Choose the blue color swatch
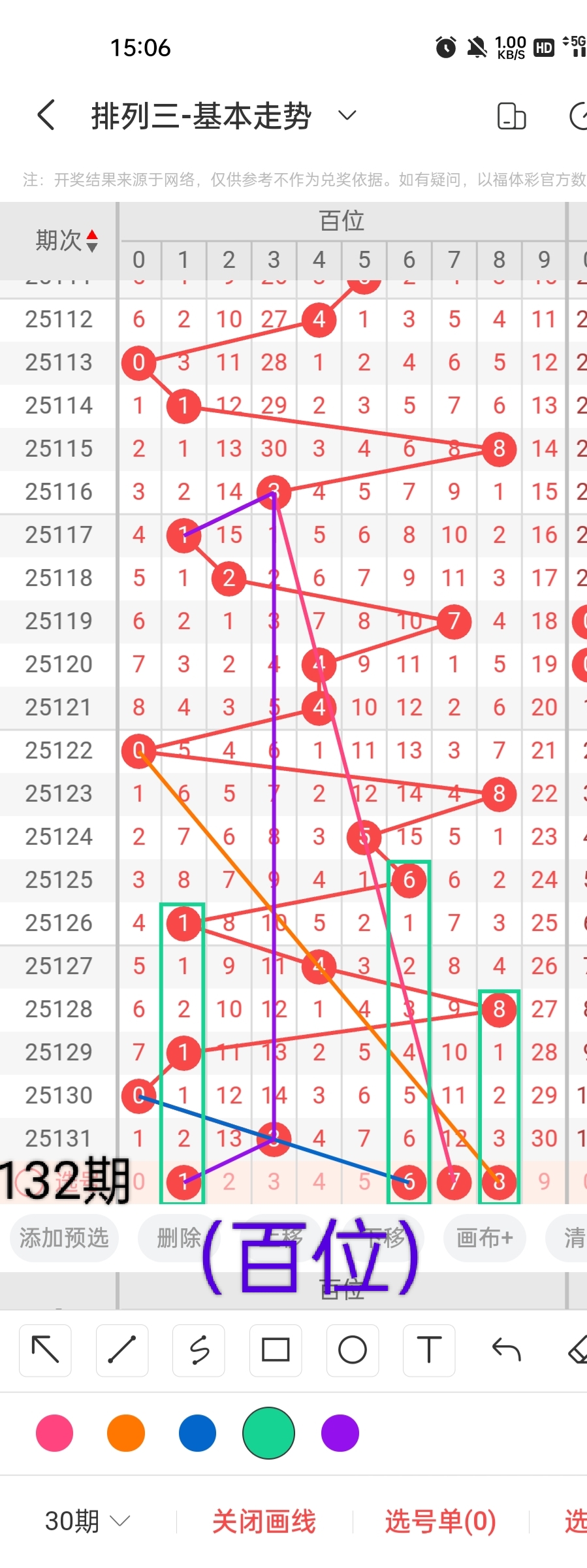This screenshot has height=1568, width=587. pyautogui.click(x=197, y=1433)
